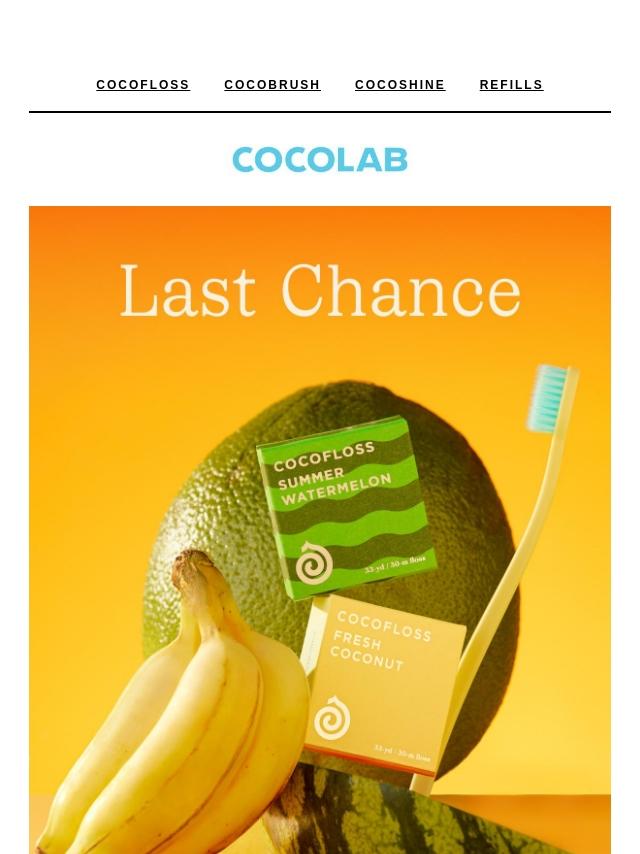Open the COCOFLOSS link
The height and width of the screenshot is (854, 640).
point(143,85)
